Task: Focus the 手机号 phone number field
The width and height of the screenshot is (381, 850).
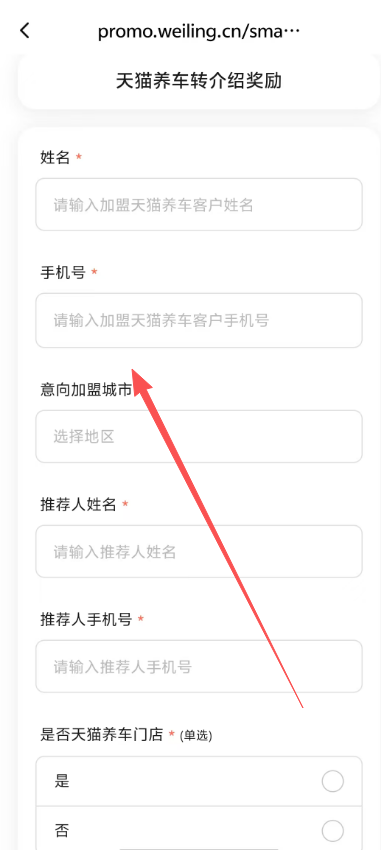Action: pos(198,320)
